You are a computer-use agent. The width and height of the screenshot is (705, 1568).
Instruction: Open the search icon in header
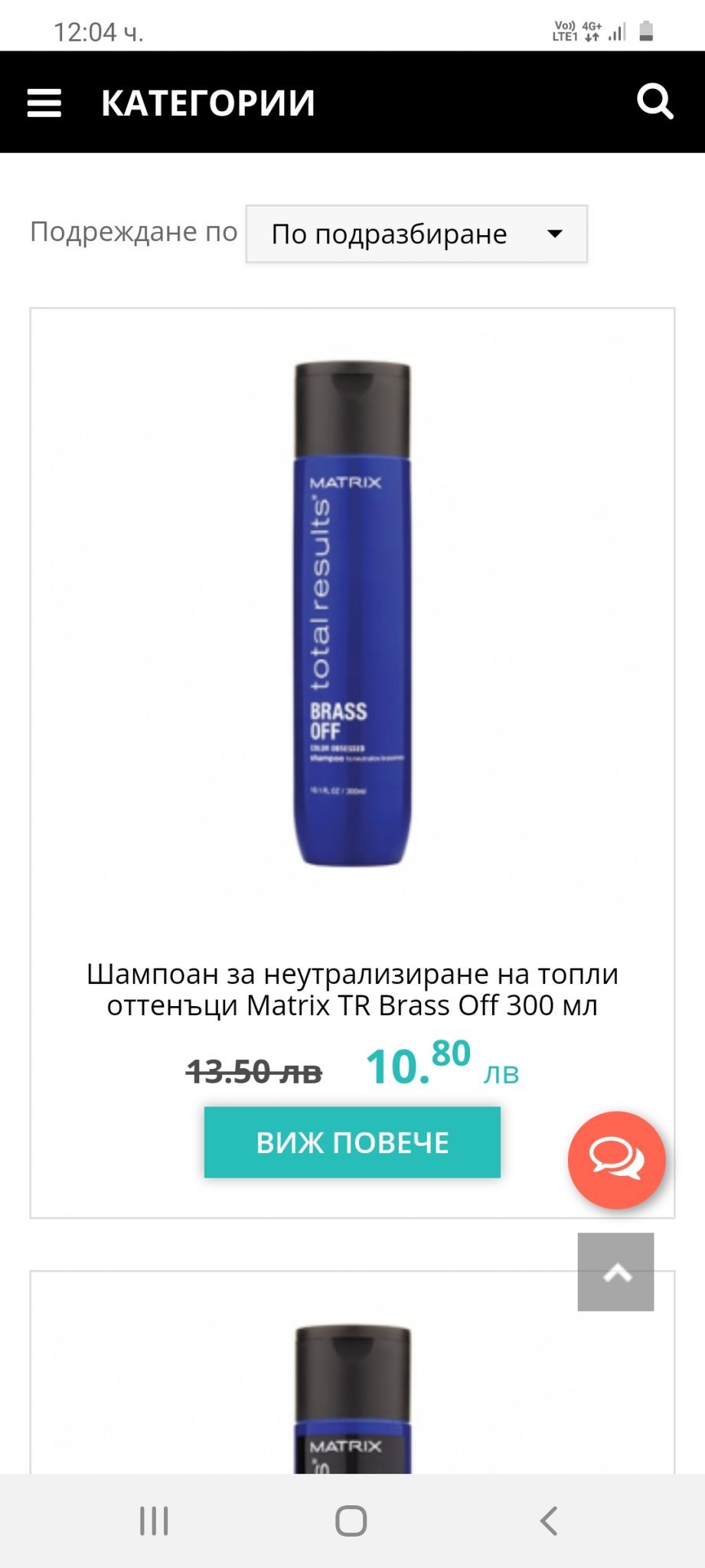click(654, 102)
